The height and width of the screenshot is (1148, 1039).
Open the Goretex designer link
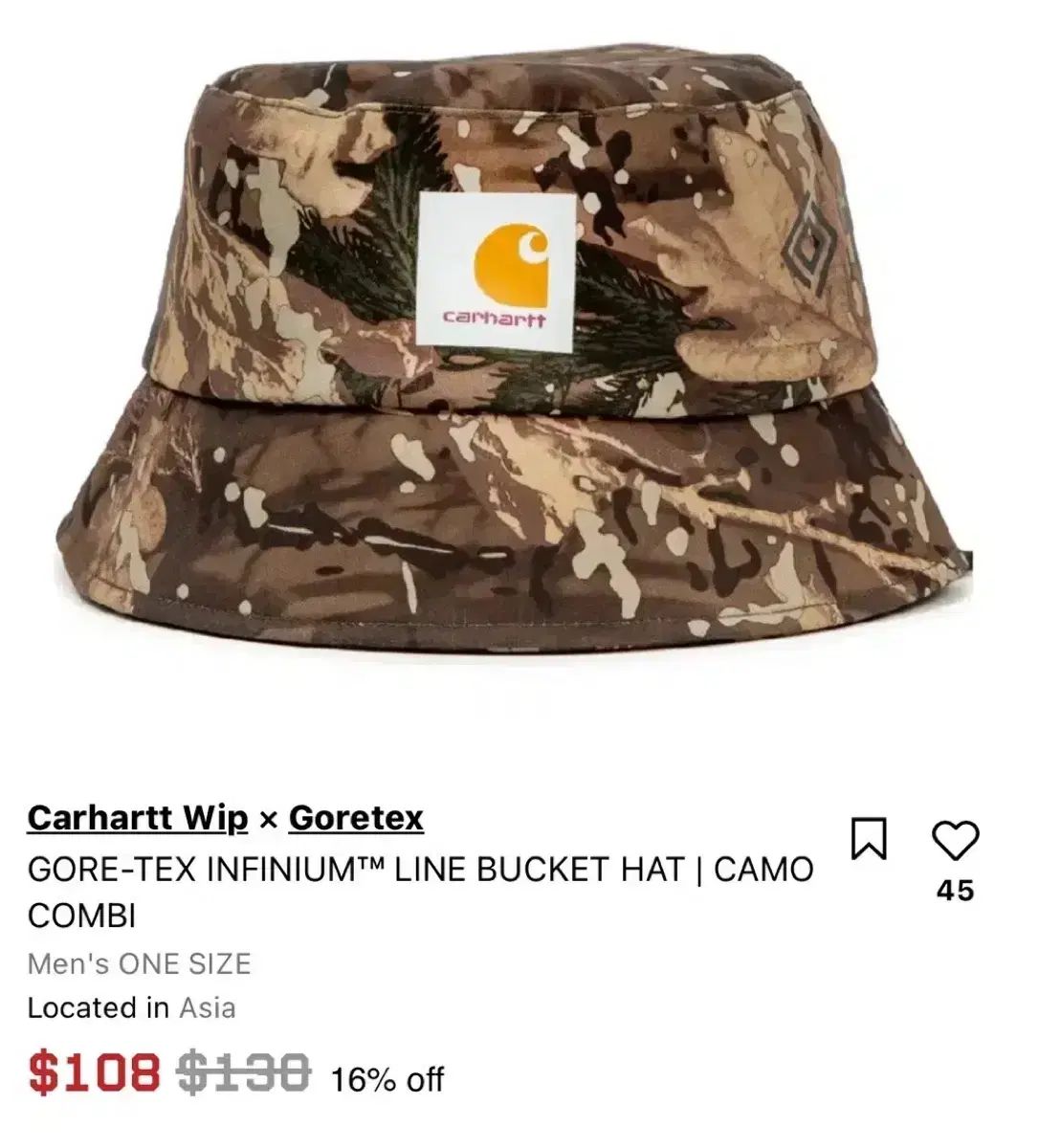pyautogui.click(x=356, y=818)
